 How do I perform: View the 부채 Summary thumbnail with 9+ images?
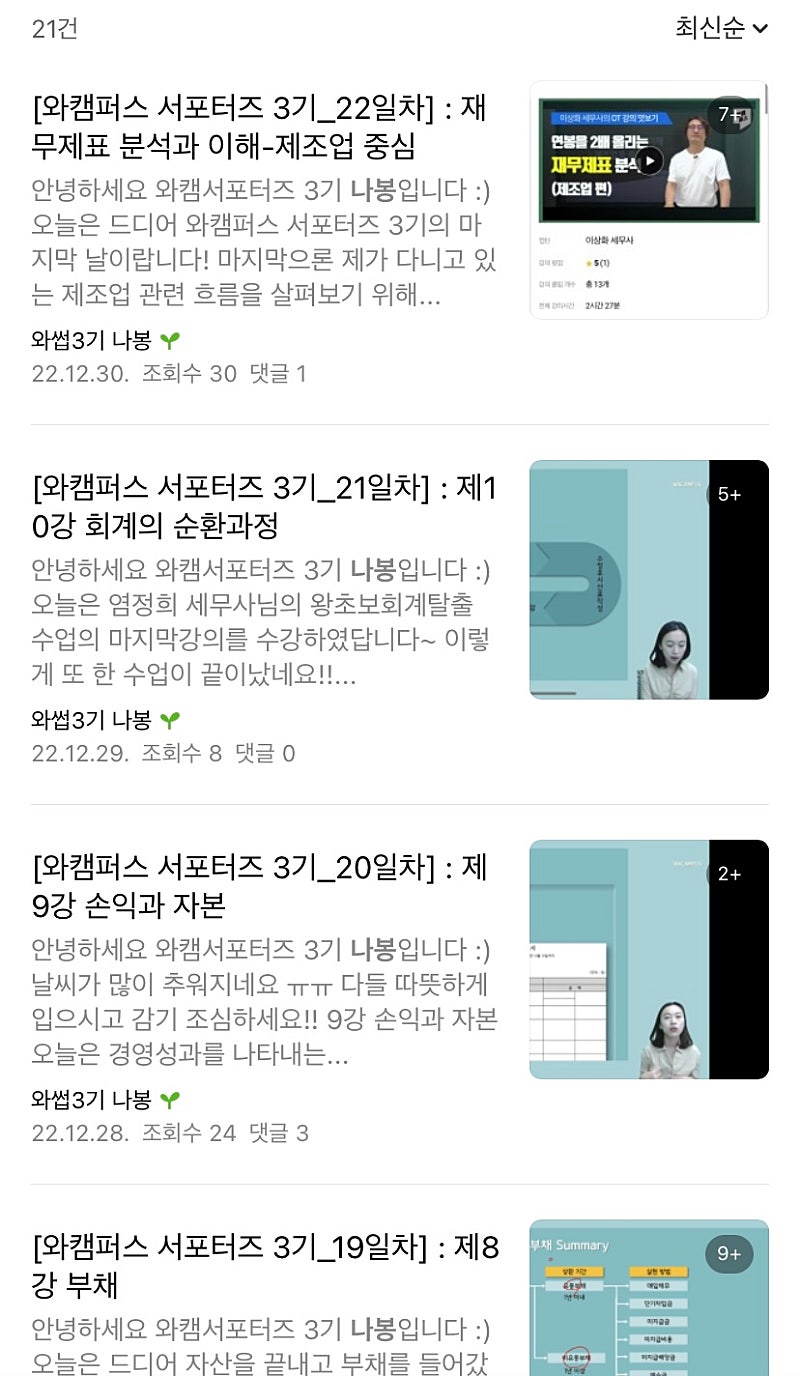[648, 1298]
